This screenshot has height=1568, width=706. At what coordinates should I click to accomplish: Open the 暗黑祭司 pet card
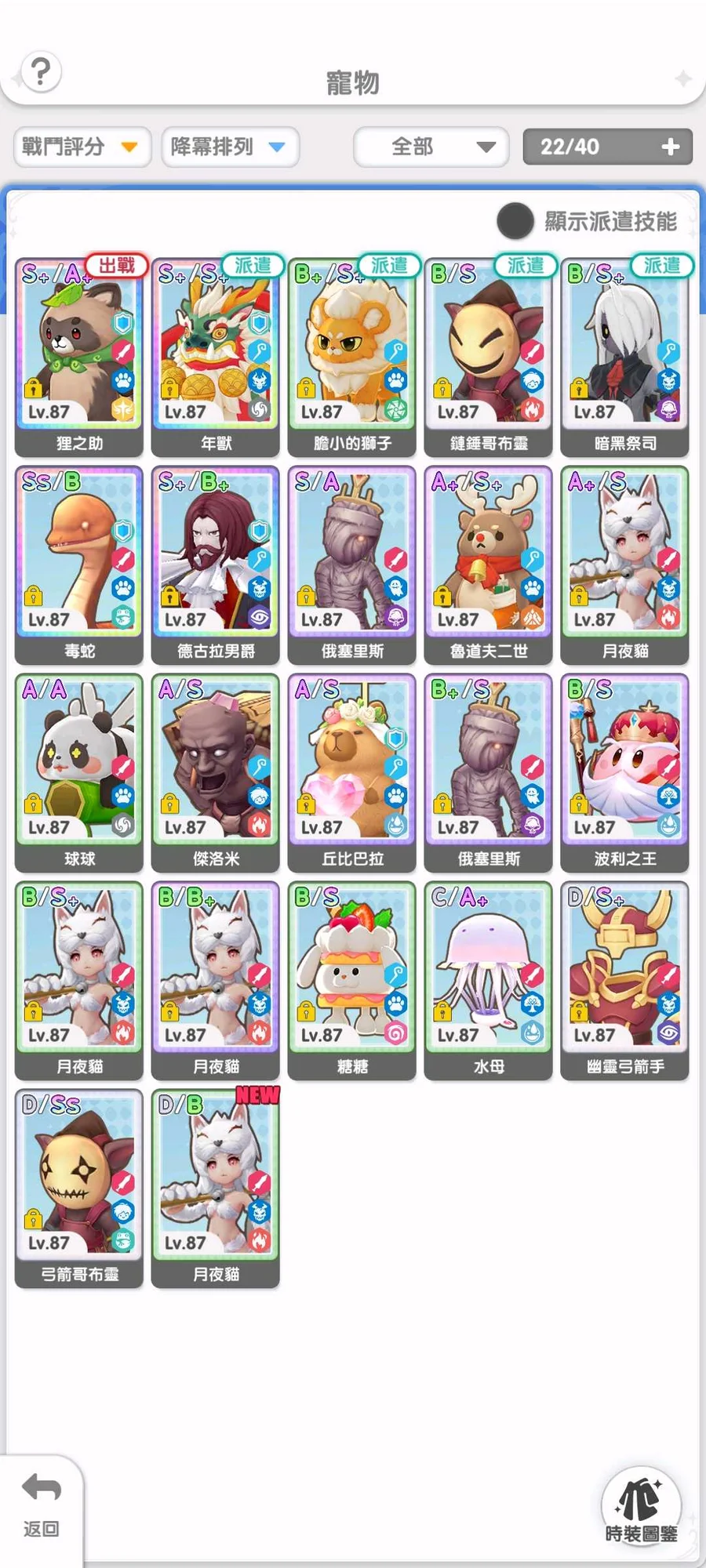tap(625, 358)
